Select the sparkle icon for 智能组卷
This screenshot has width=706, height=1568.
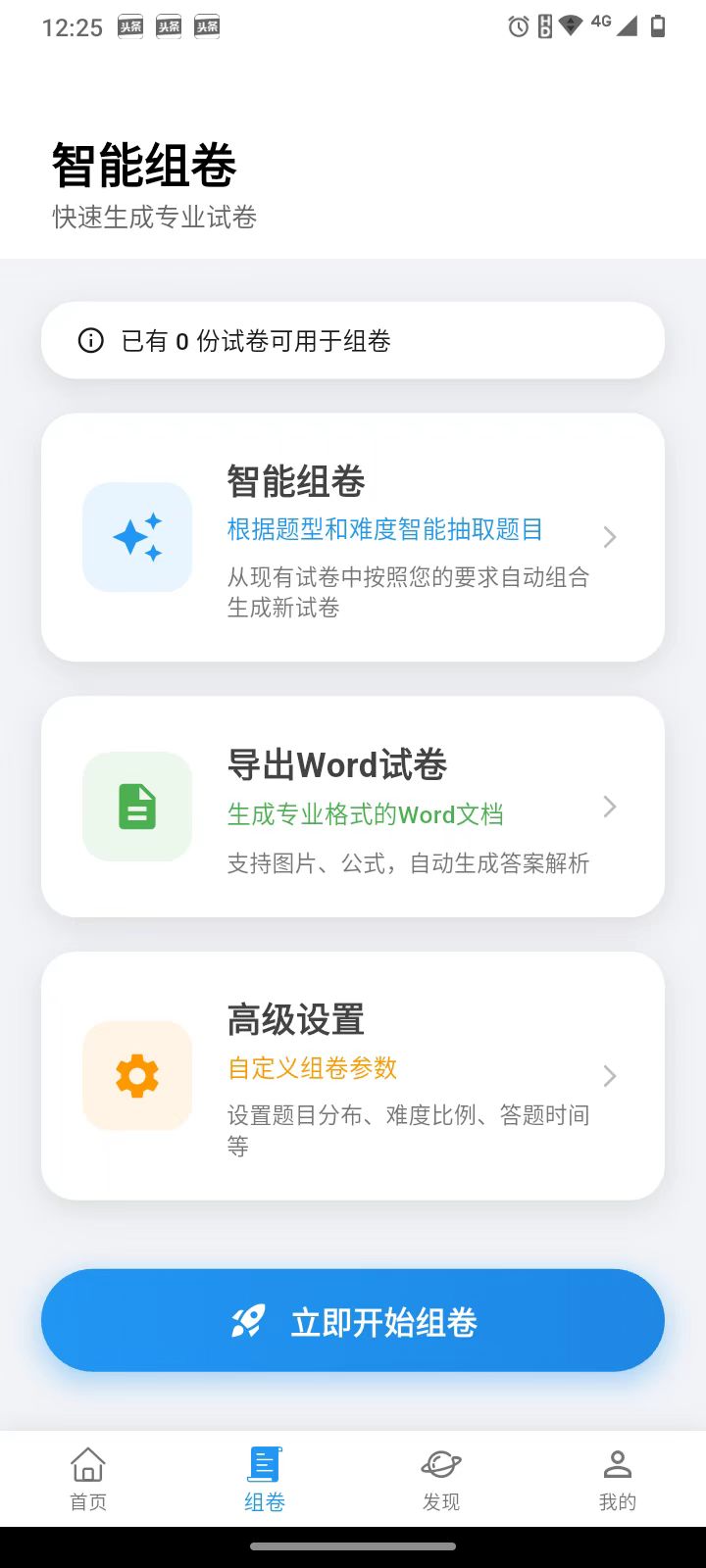136,536
